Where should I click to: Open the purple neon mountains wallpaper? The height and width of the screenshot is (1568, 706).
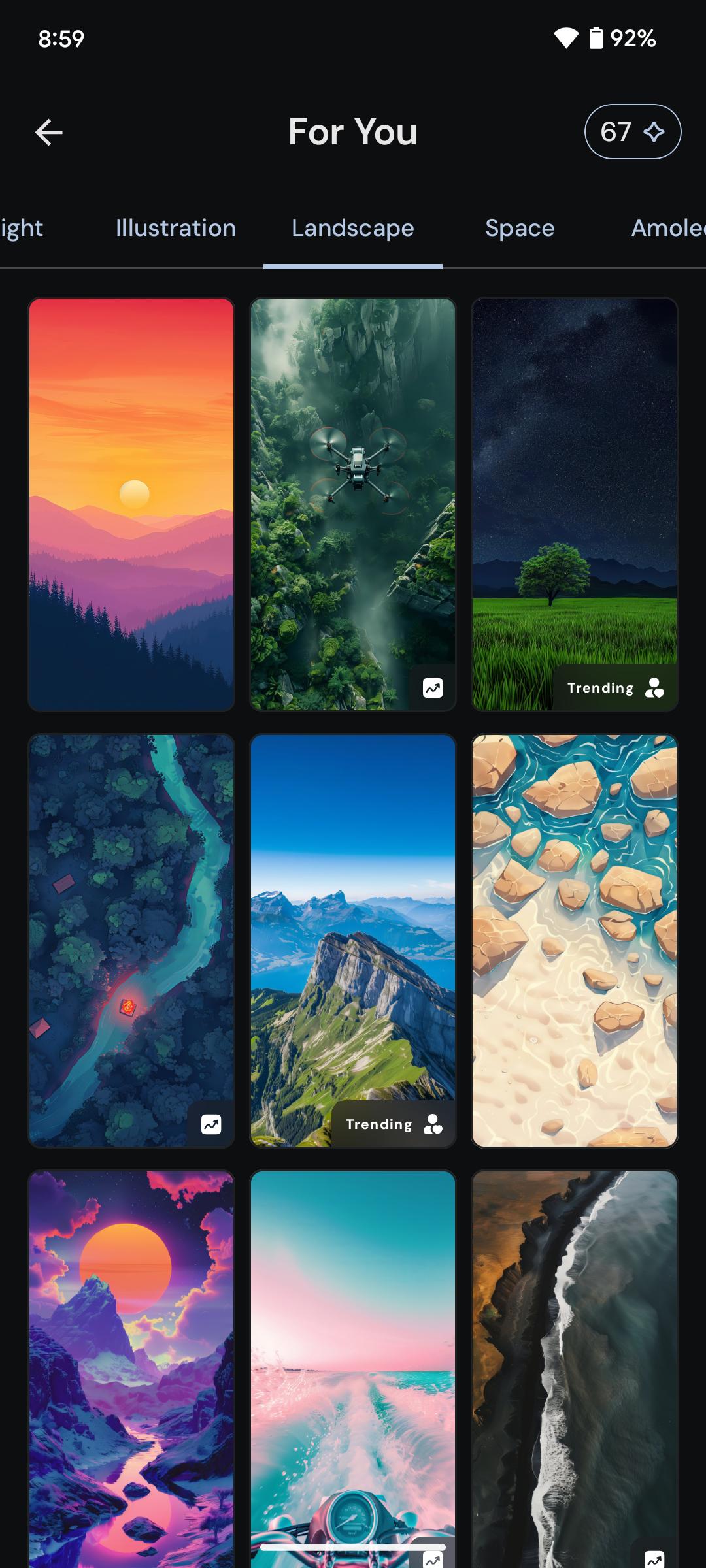[x=131, y=1369]
